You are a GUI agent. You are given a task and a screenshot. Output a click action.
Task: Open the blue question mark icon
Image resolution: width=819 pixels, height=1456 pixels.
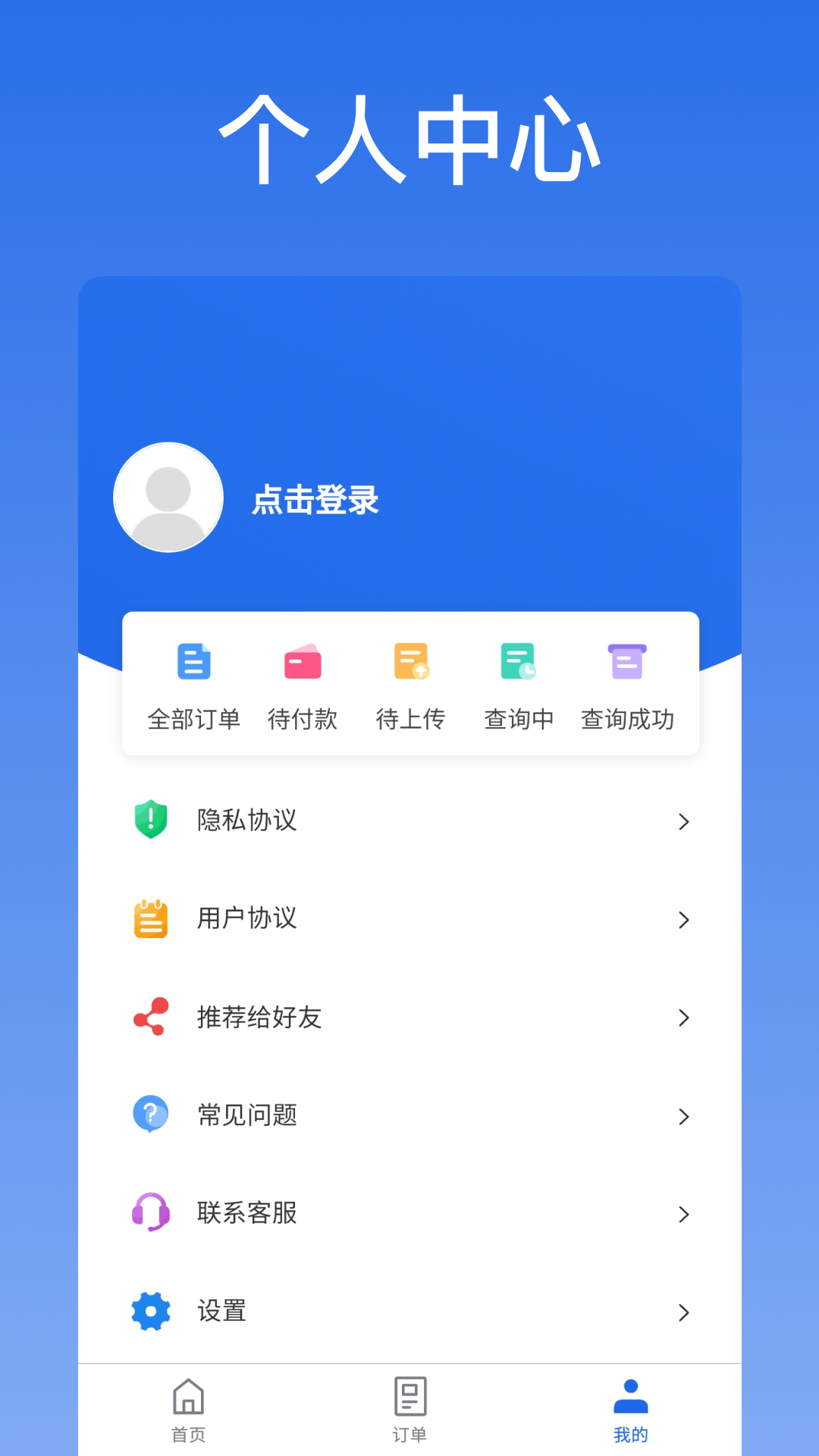point(150,1115)
